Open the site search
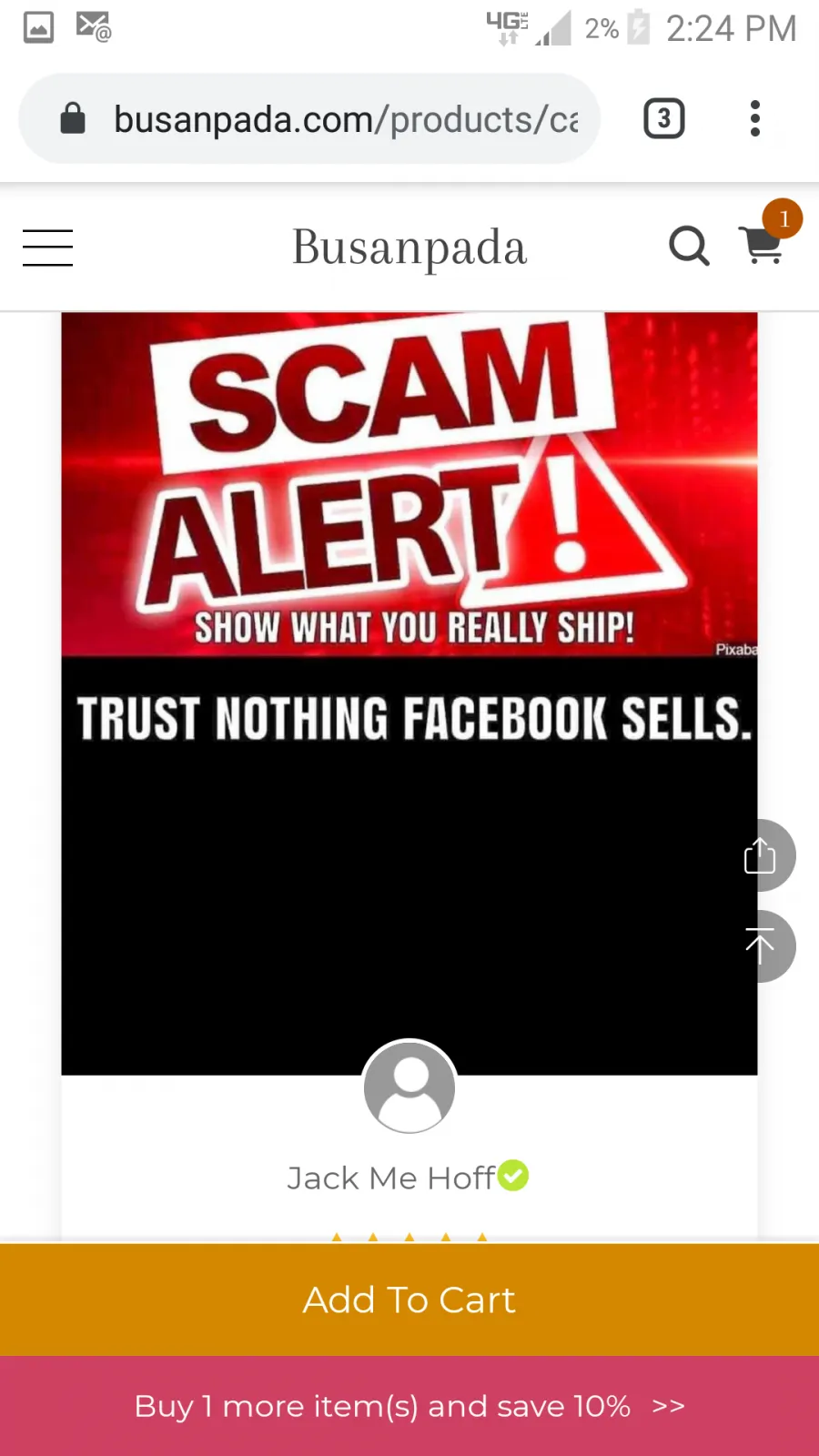 click(689, 246)
